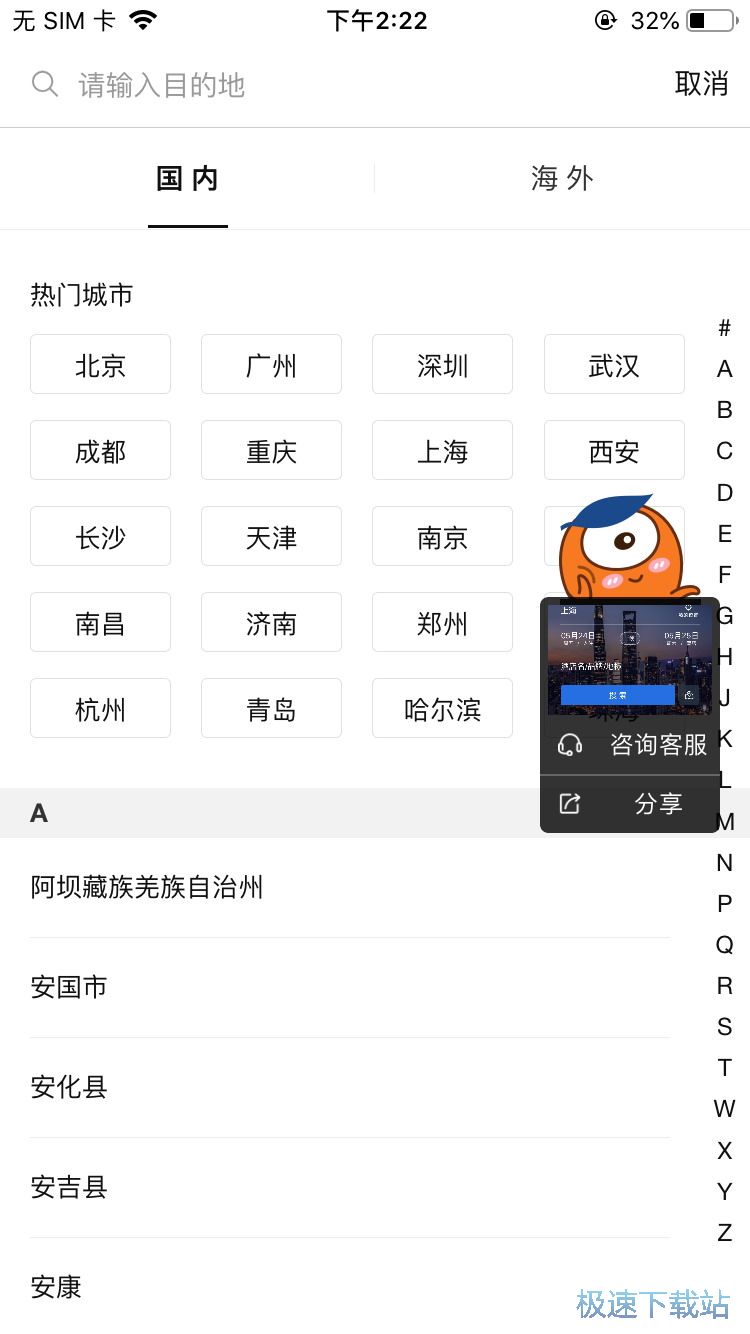Tap the small icon right of the 搜索 button
Screen dimensions: 750x1334
click(690, 696)
